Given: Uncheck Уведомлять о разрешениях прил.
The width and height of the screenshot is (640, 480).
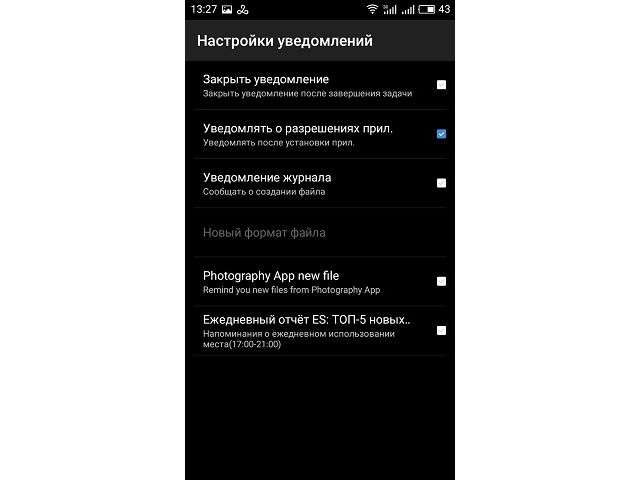Looking at the screenshot, I should coord(441,134).
